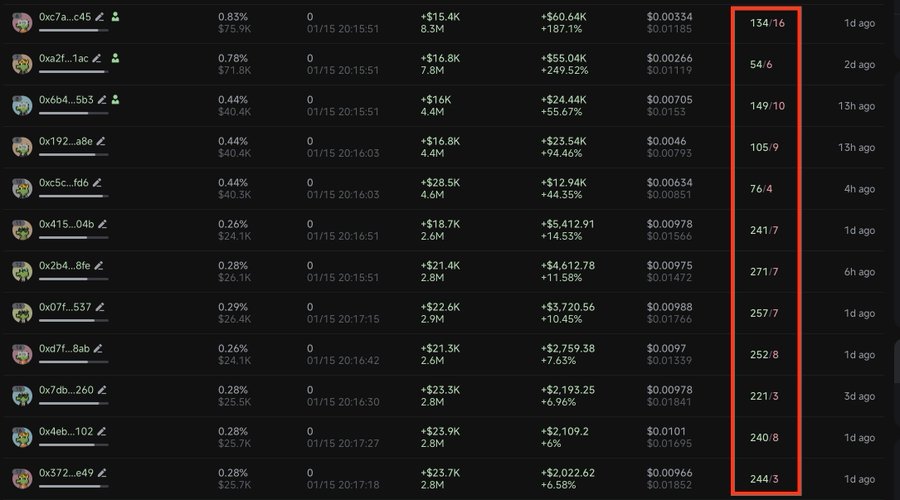The image size is (900, 500).
Task: Rename wallet 0x415...04b with the pencil icon
Action: 102,224
